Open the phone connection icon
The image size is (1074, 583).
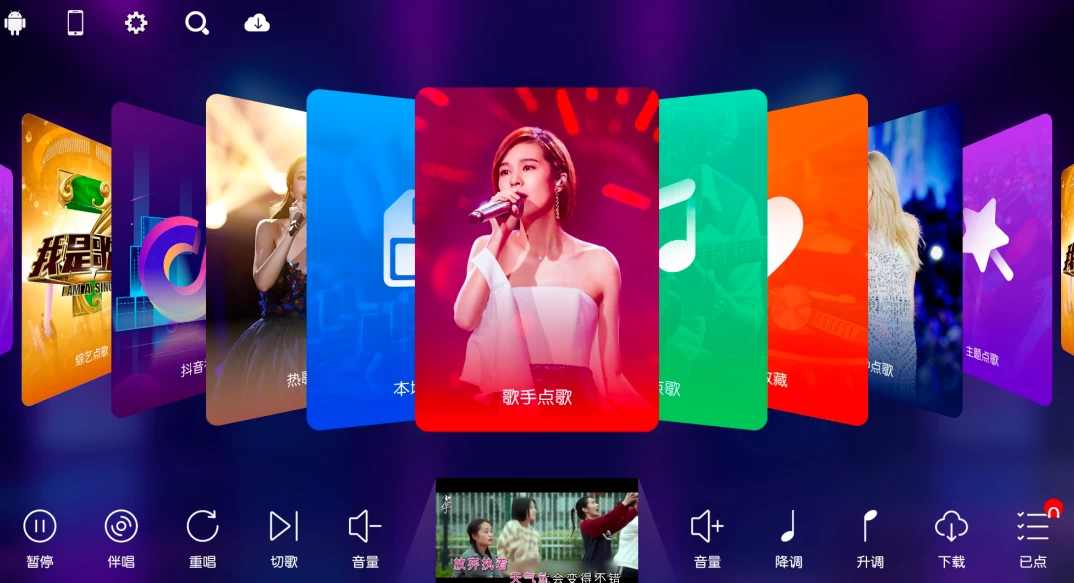click(x=76, y=23)
